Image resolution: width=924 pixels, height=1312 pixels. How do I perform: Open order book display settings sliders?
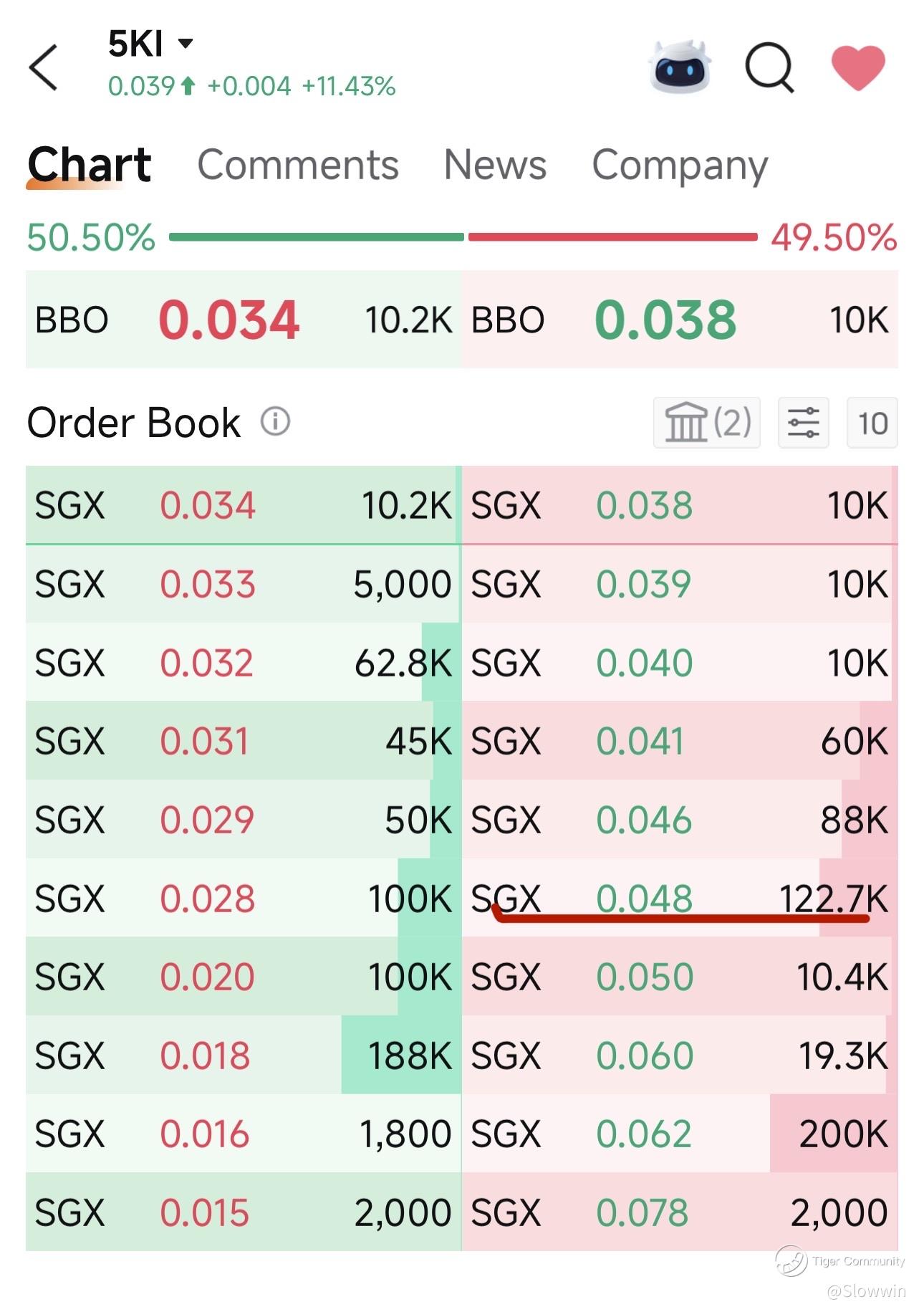[803, 422]
